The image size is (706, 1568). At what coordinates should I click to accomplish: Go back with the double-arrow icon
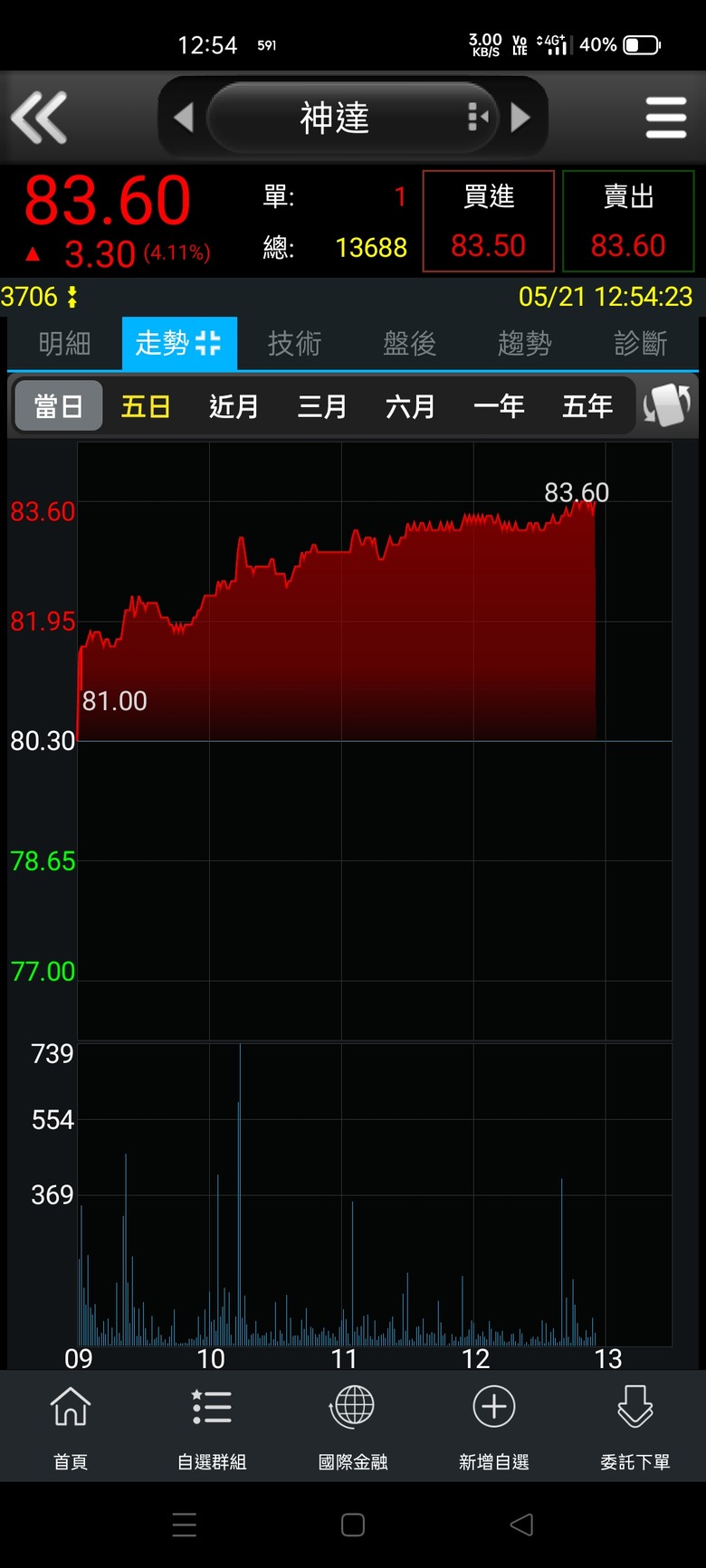tap(39, 118)
